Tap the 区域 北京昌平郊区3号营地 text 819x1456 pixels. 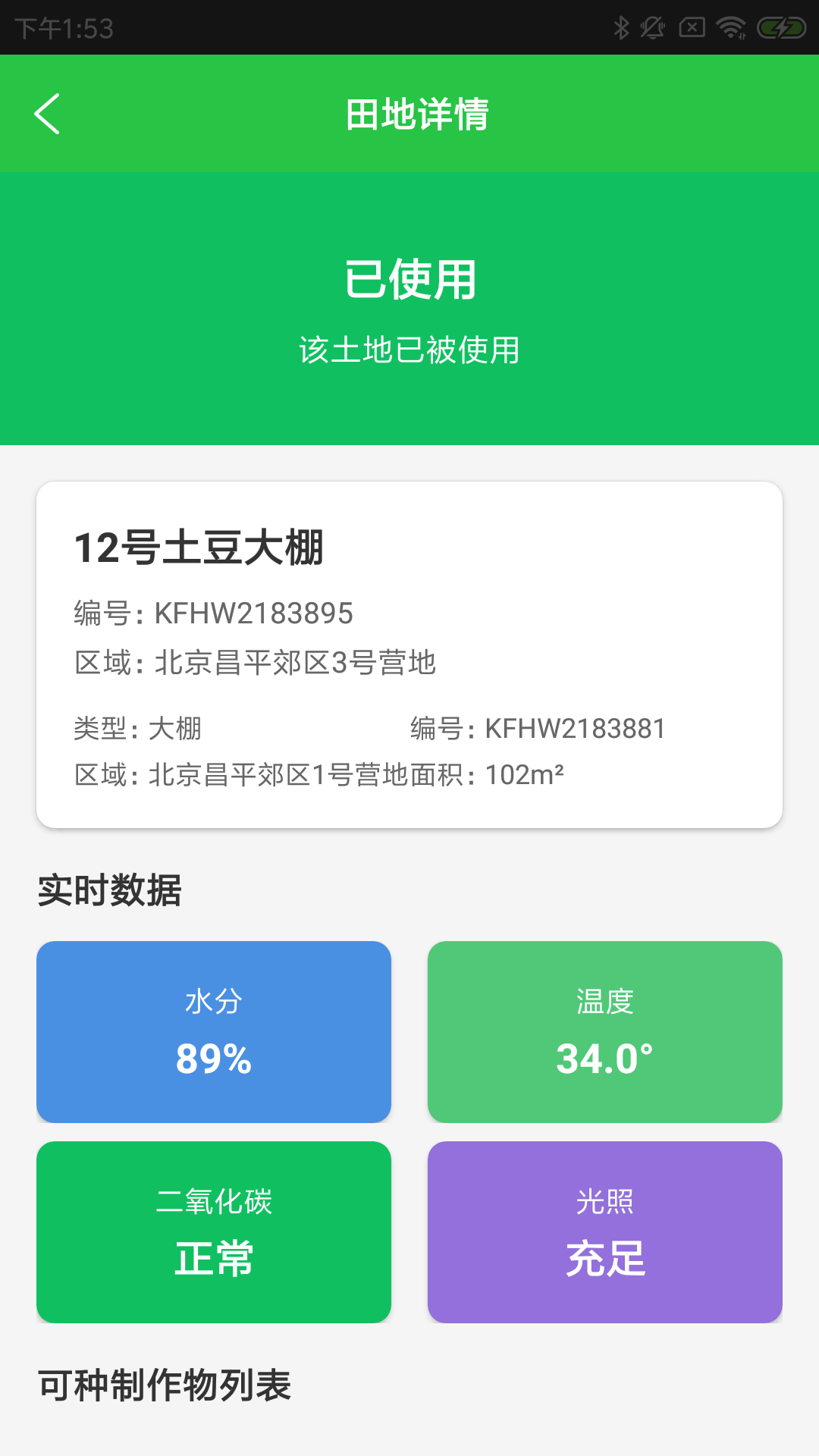point(255,663)
